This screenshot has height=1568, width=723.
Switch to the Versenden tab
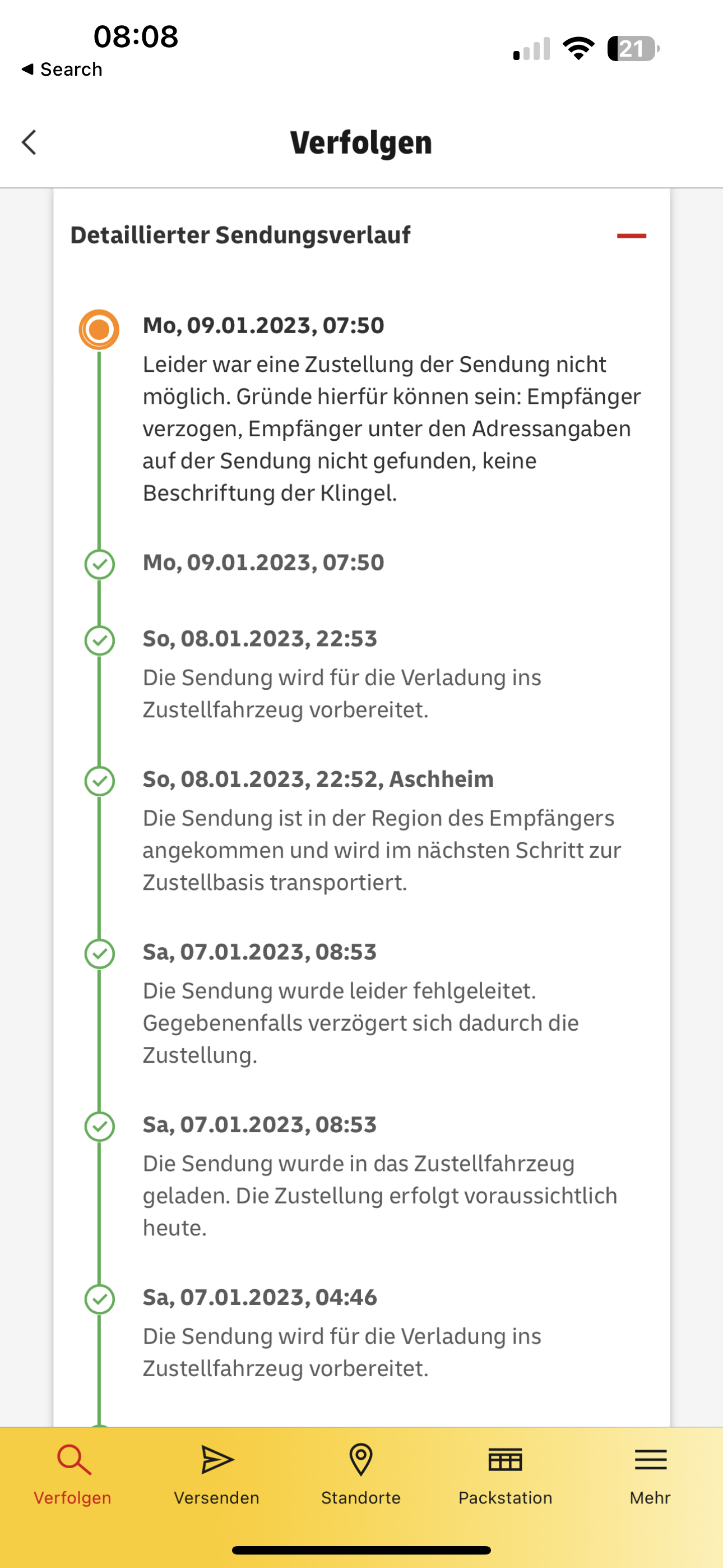coord(217,1474)
